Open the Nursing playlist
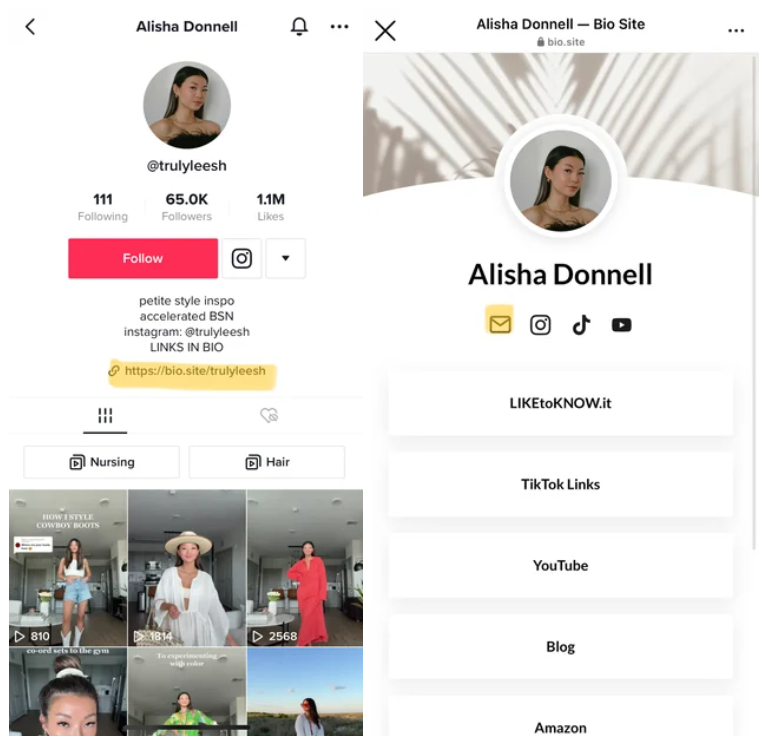This screenshot has width=767, height=736. [x=101, y=462]
